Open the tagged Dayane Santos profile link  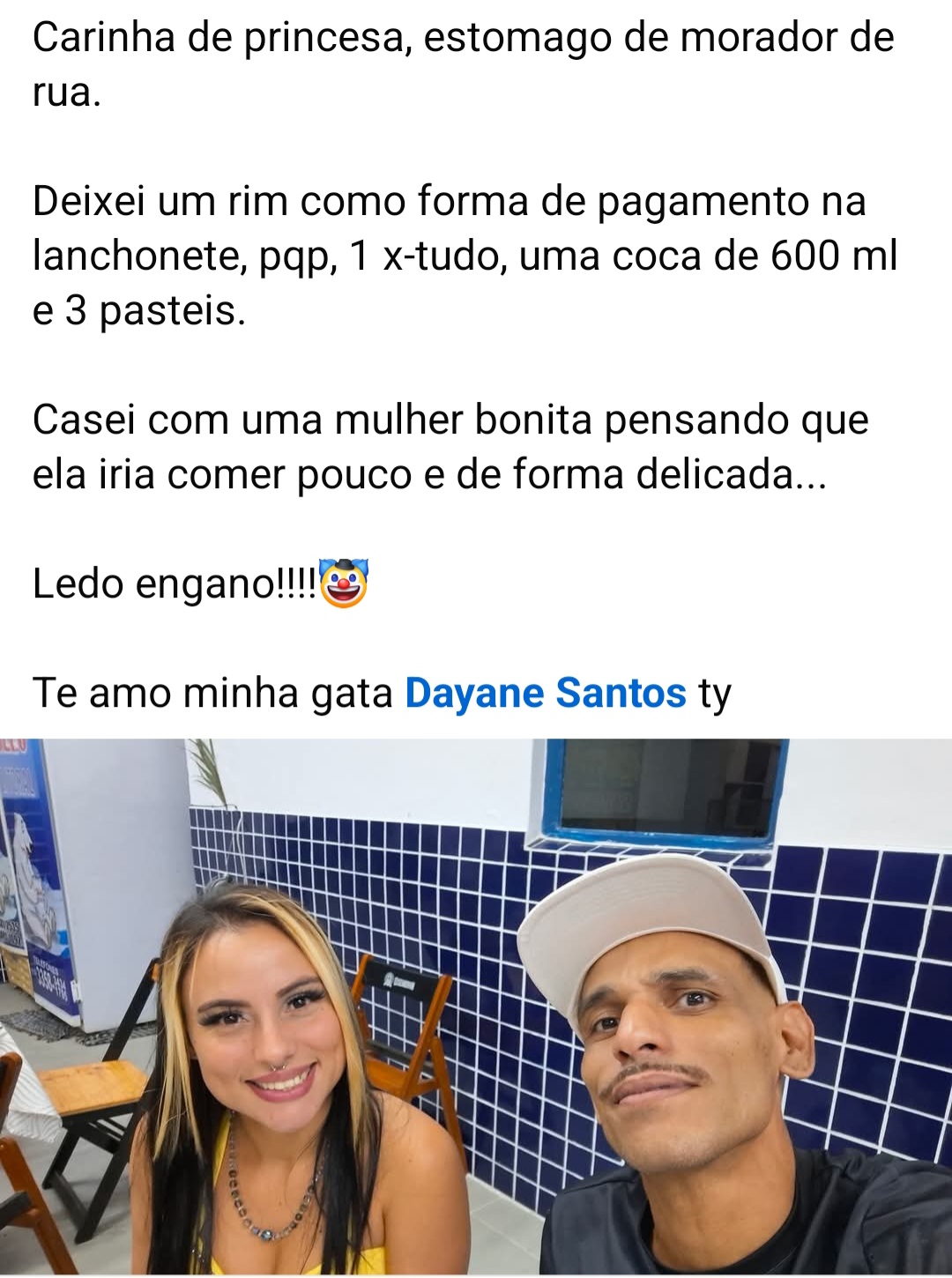(545, 693)
